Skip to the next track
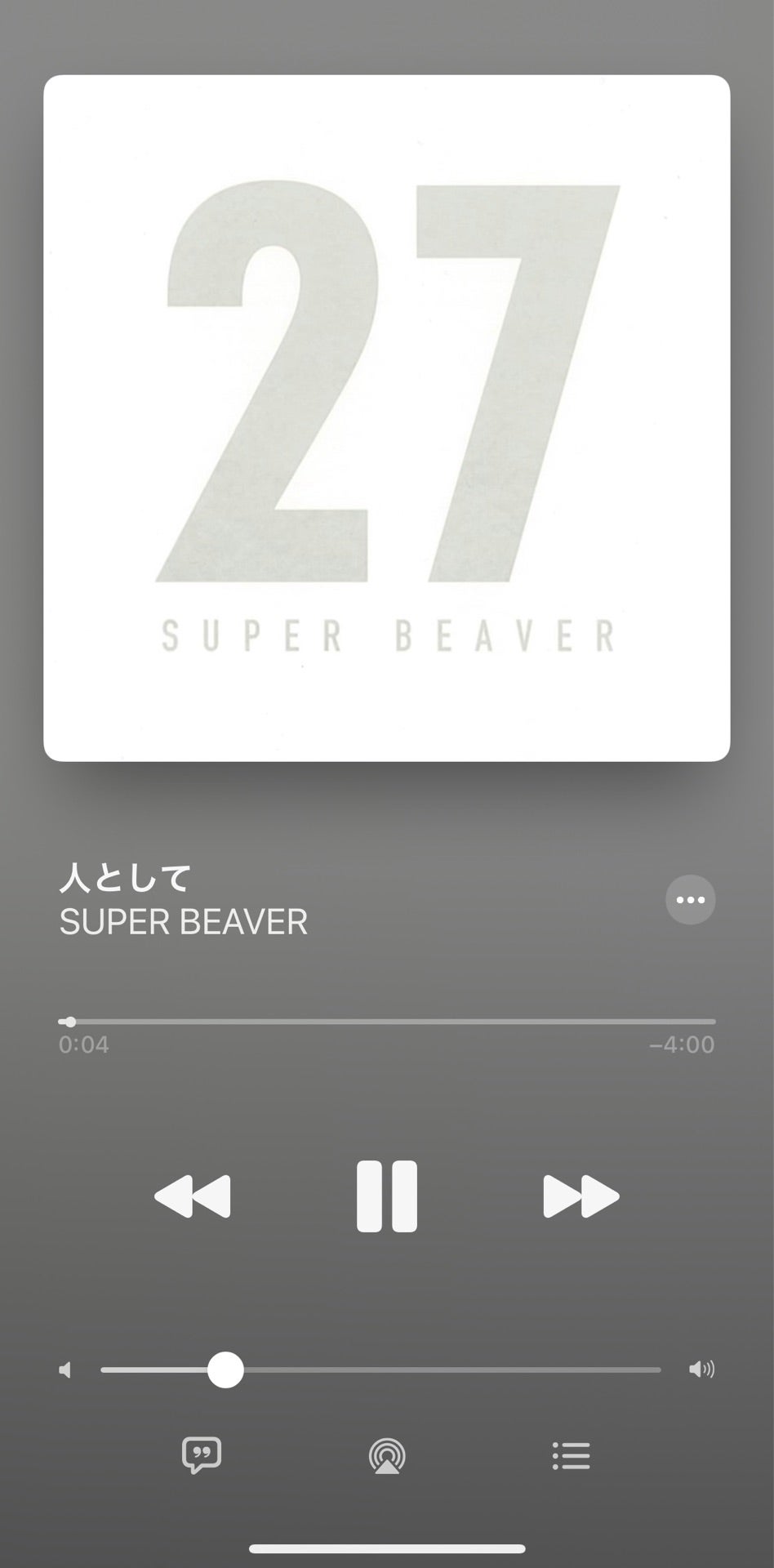The width and height of the screenshot is (774, 1568). click(x=580, y=1196)
